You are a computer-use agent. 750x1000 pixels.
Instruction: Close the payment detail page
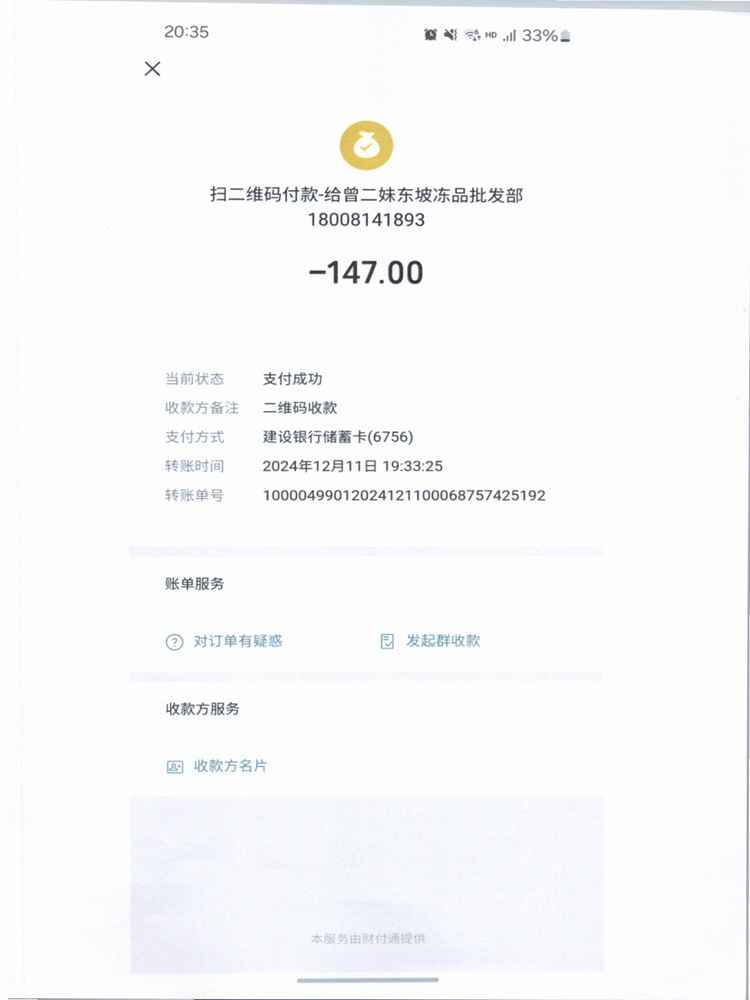tap(152, 69)
